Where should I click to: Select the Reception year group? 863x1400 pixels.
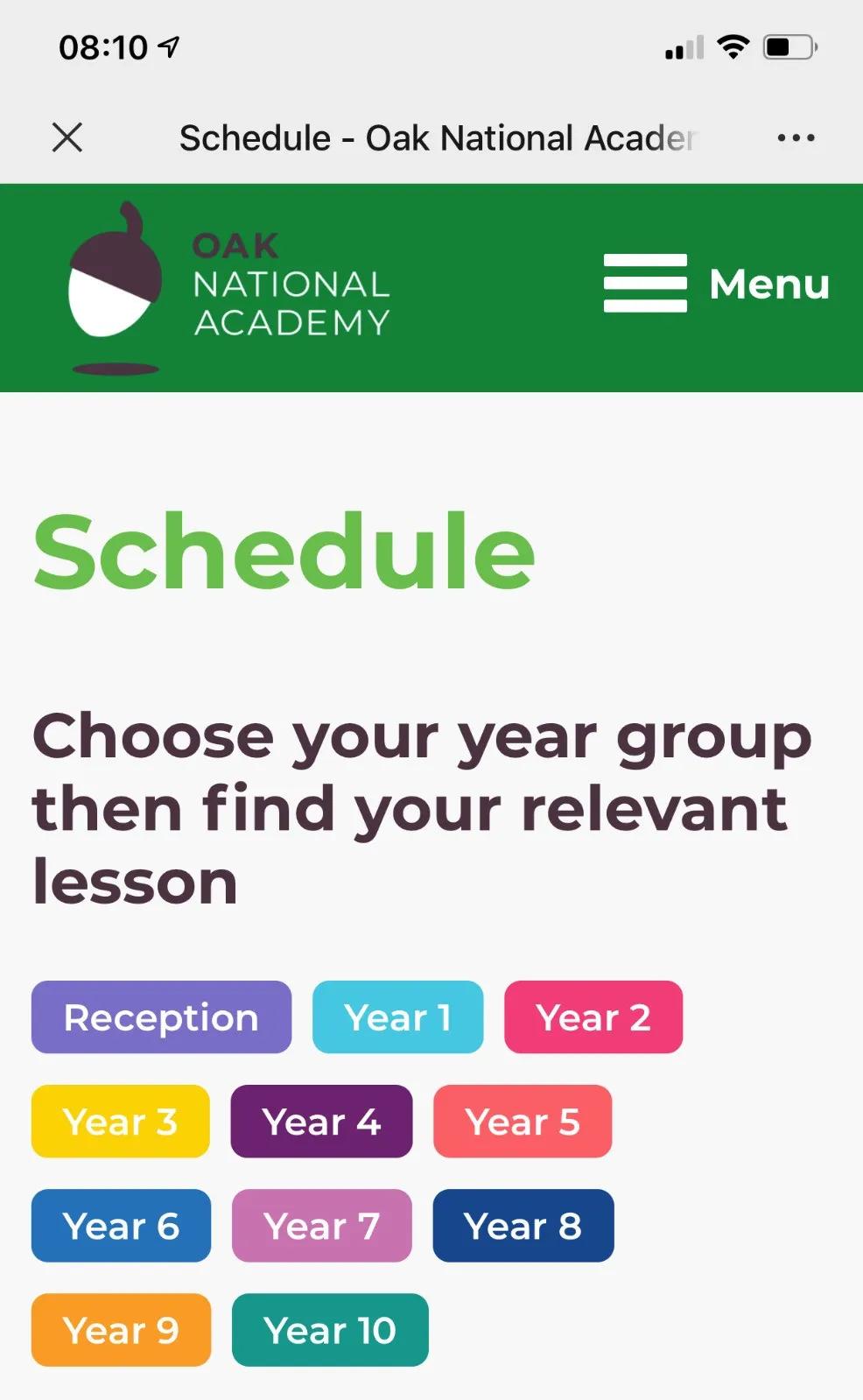[161, 1017]
